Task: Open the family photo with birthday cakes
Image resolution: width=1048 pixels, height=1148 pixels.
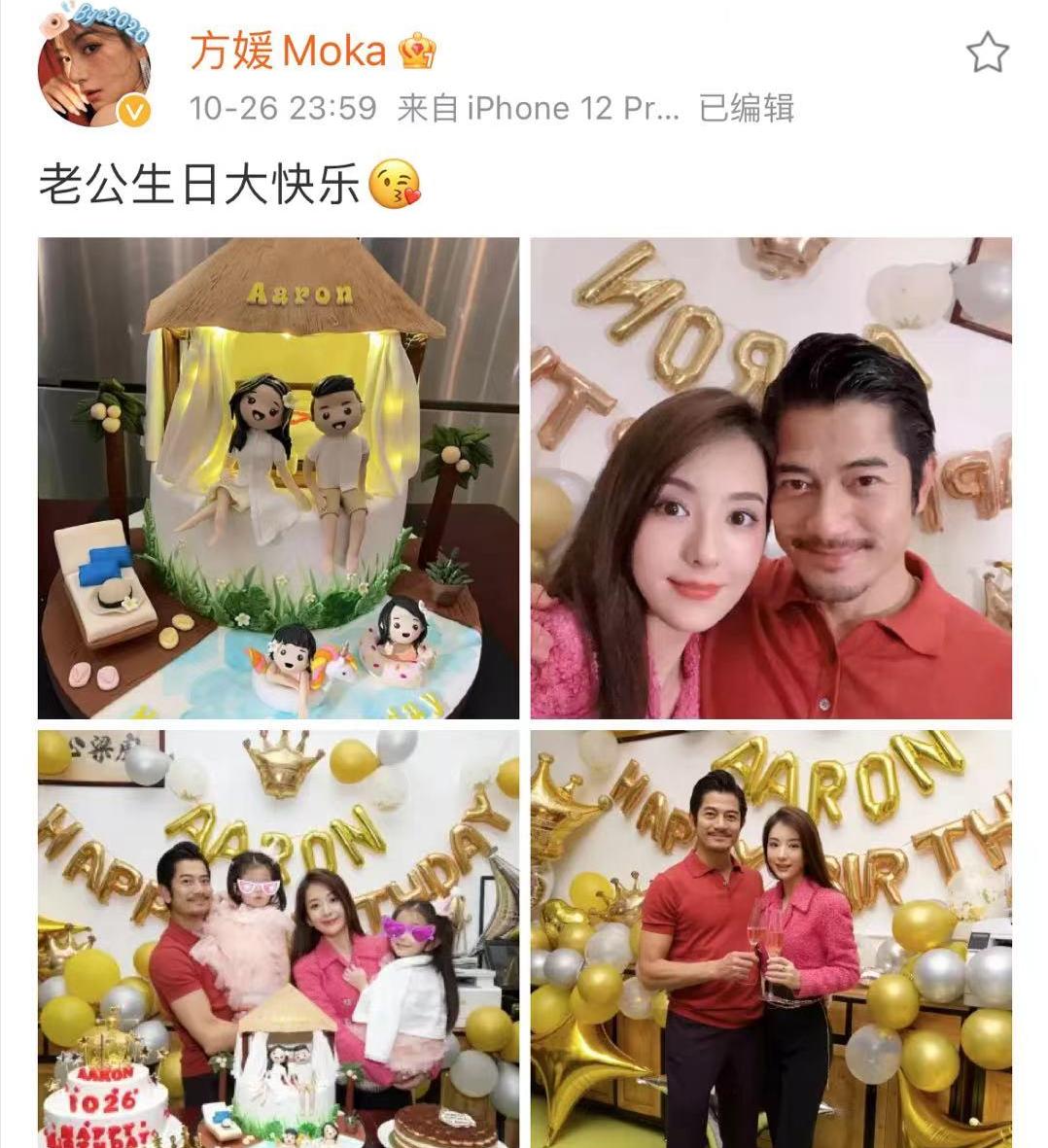Action: [x=278, y=938]
